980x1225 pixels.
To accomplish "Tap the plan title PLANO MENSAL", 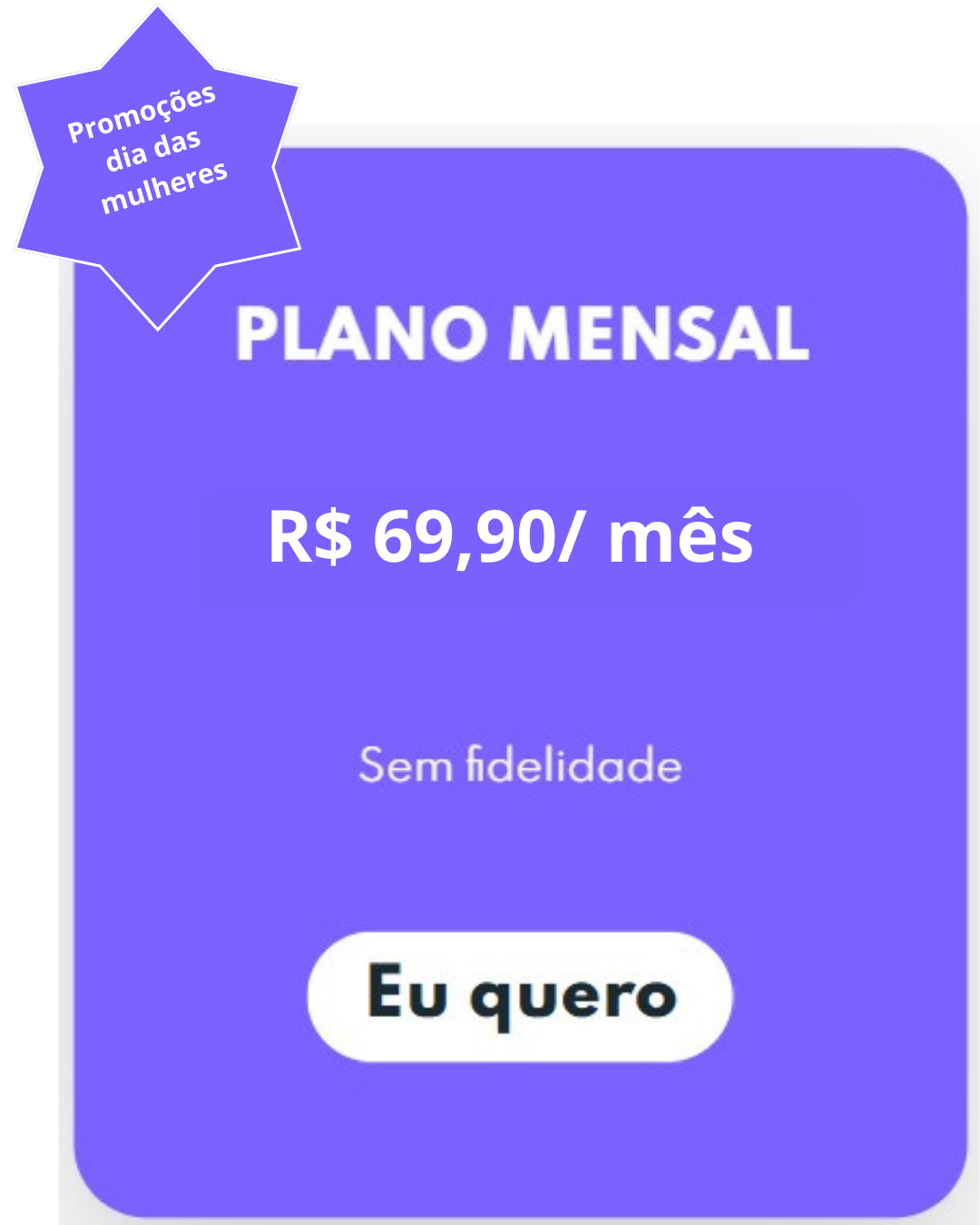I will [x=523, y=336].
